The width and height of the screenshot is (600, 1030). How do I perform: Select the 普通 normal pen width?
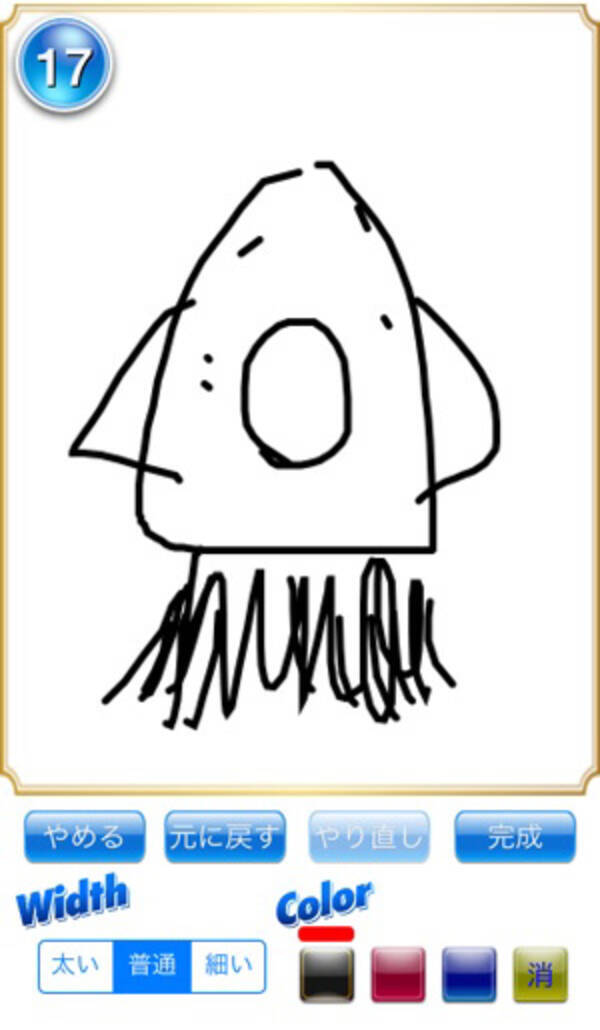click(152, 966)
